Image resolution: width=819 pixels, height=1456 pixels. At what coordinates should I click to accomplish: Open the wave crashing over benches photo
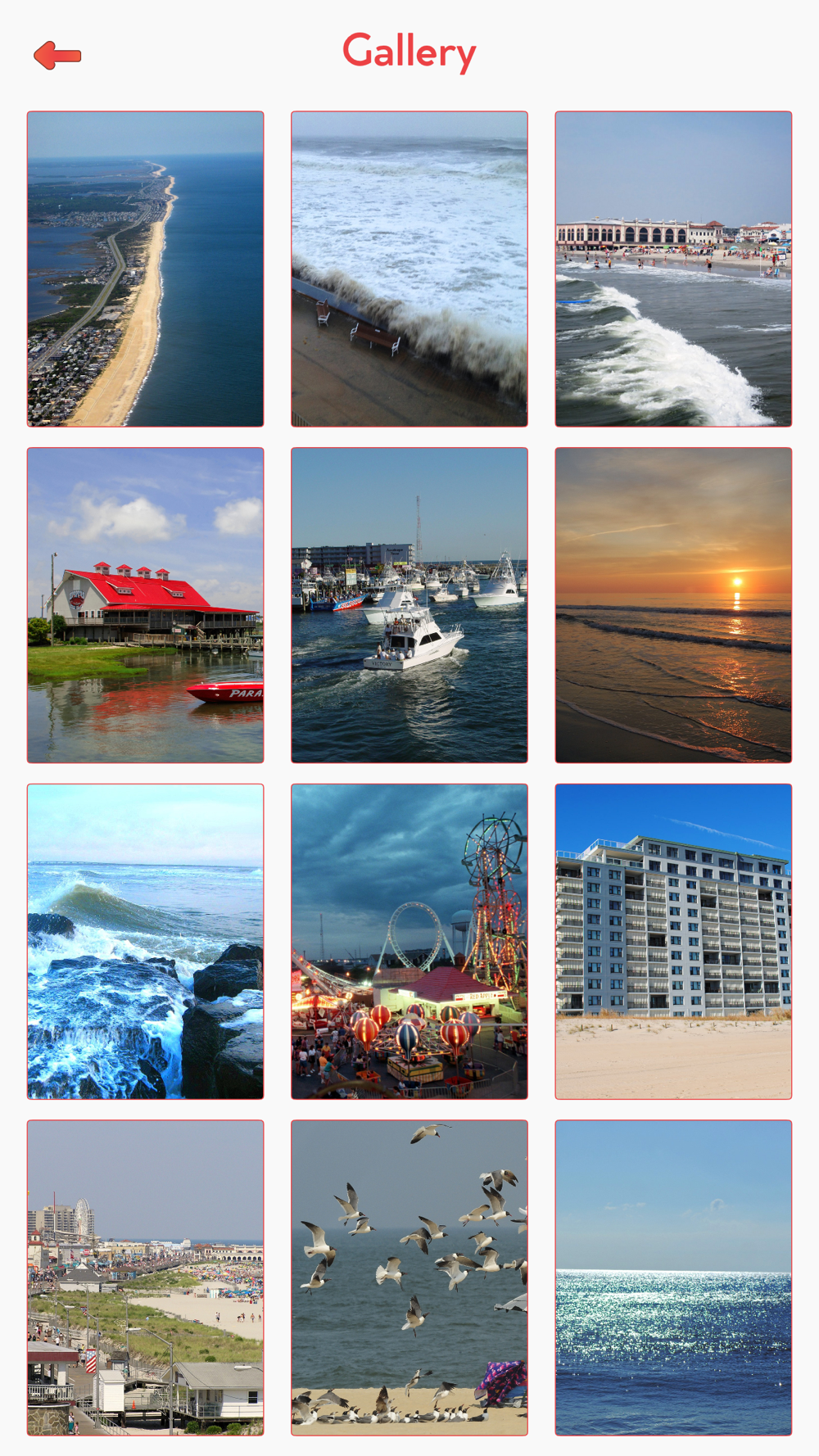tap(409, 269)
